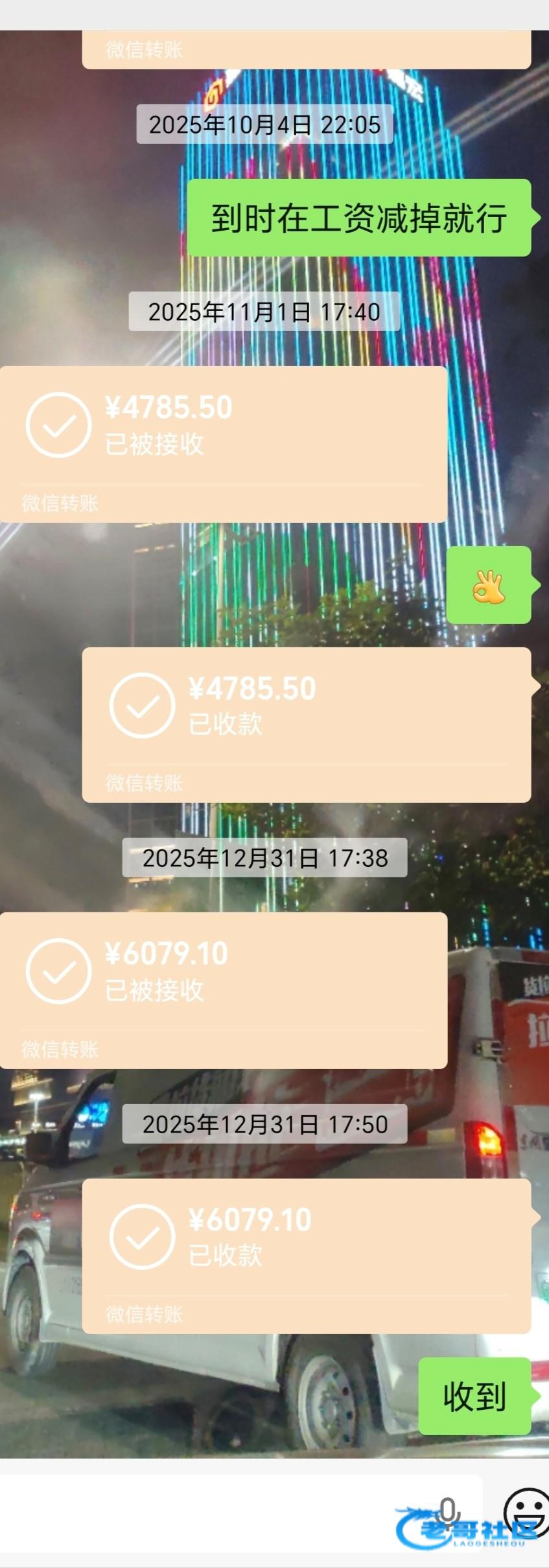Open the ¥4785.50 已收款 transfer card

click(306, 724)
